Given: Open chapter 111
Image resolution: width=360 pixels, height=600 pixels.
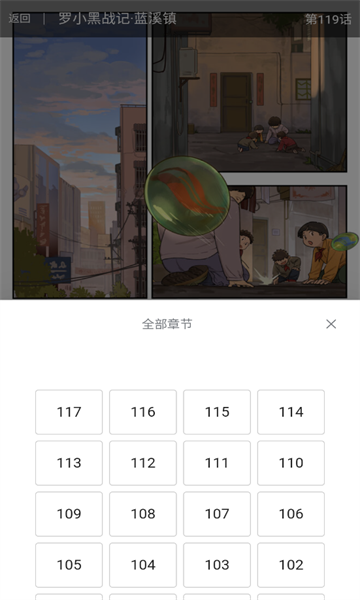Looking at the screenshot, I should coord(217,463).
